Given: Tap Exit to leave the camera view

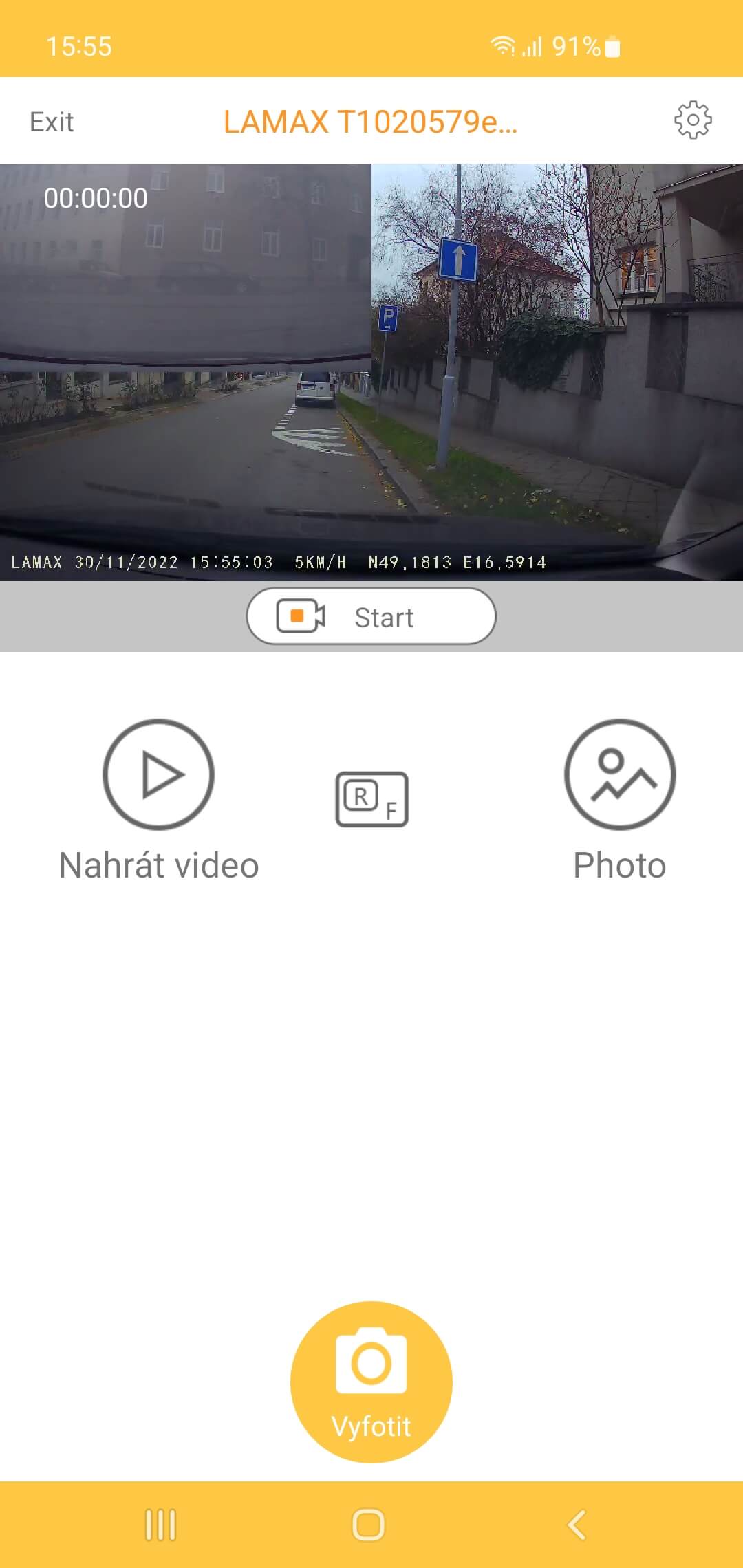Looking at the screenshot, I should 51,122.
